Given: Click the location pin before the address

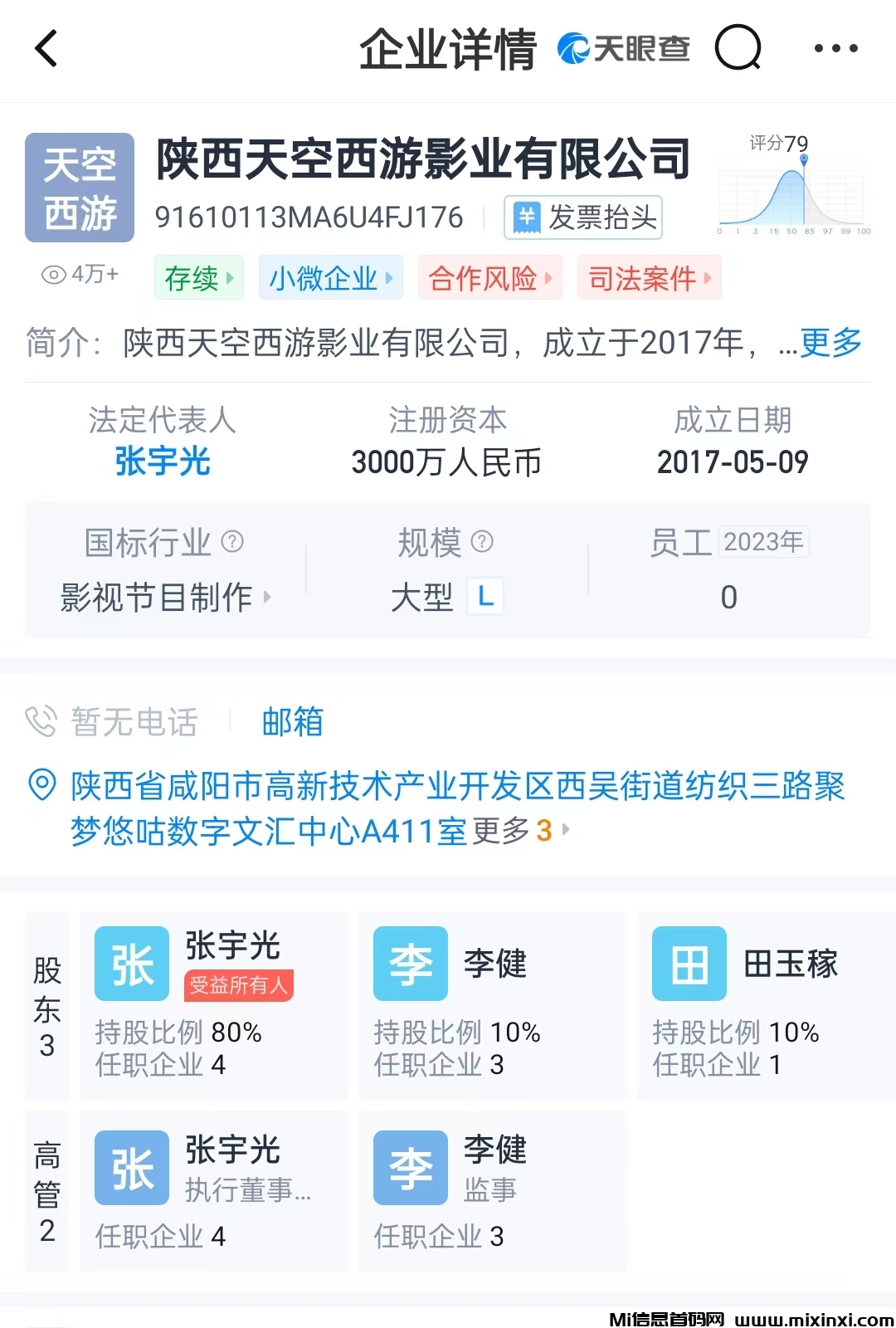Looking at the screenshot, I should pyautogui.click(x=41, y=784).
